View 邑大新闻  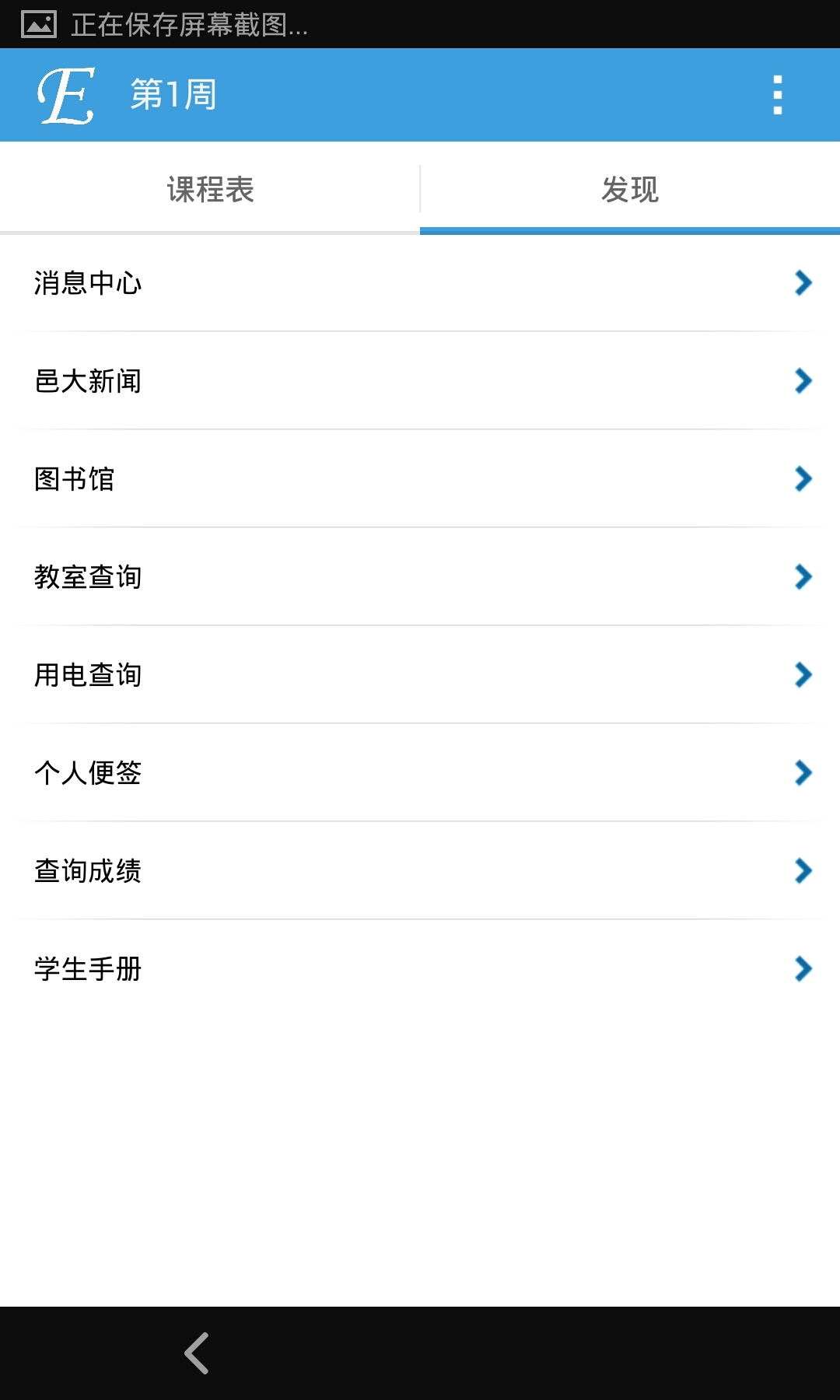420,381
